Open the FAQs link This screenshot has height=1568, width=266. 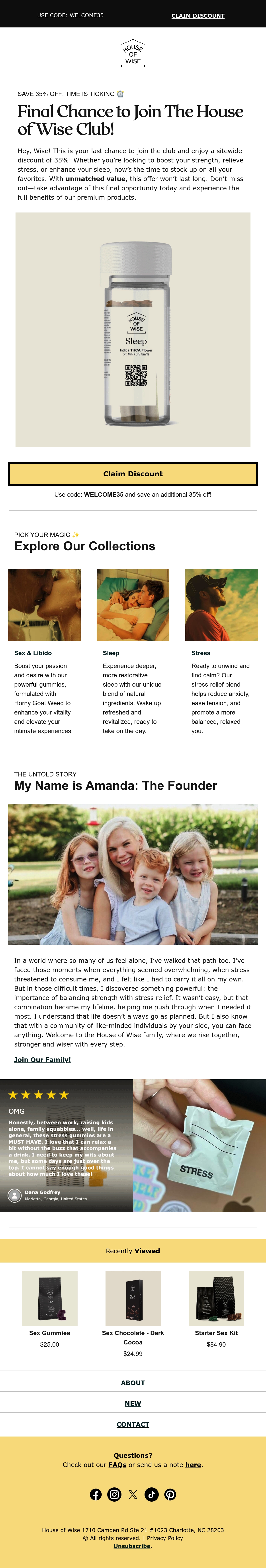tap(117, 1464)
